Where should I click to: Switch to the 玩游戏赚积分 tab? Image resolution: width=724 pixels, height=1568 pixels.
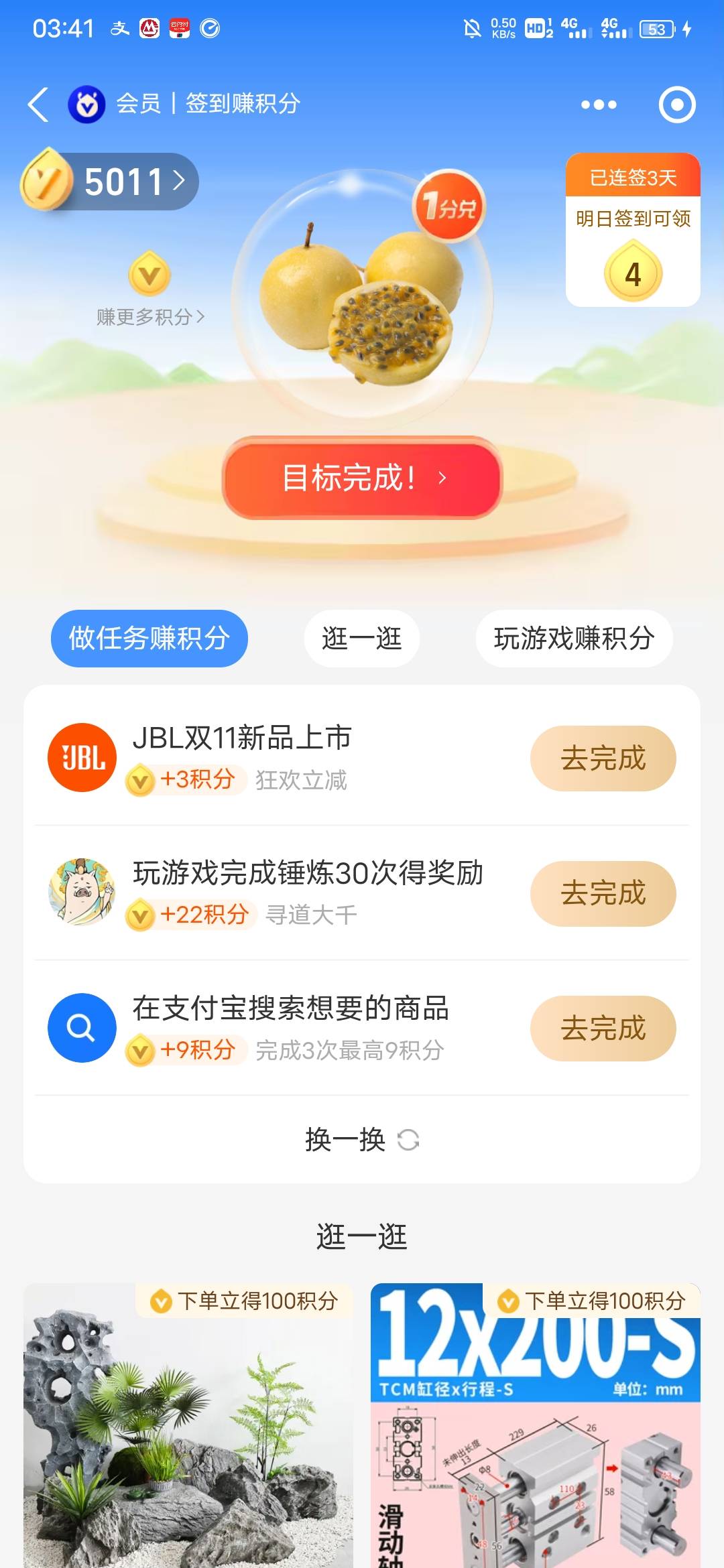pyautogui.click(x=574, y=638)
